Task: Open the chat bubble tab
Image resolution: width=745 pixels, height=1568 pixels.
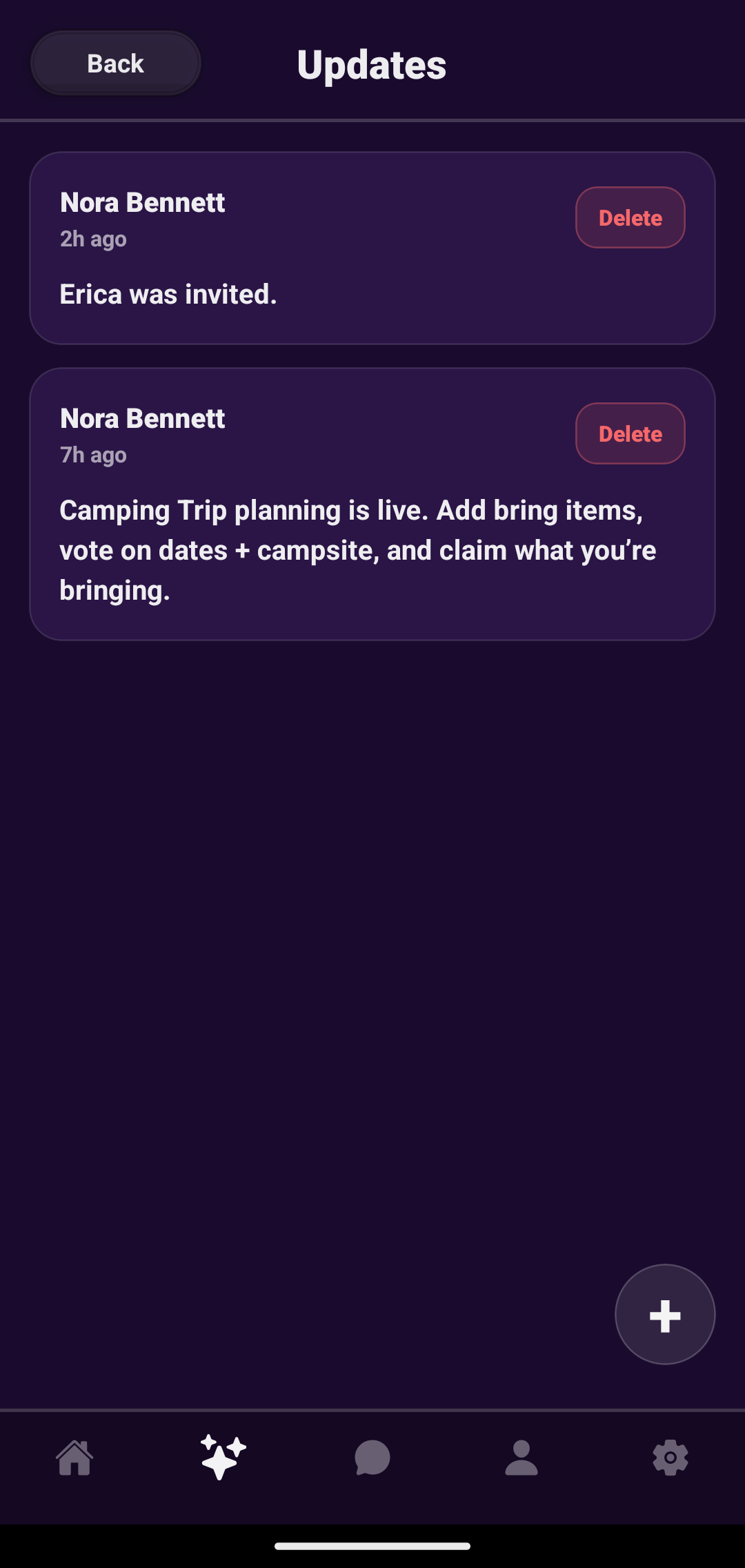Action: (372, 1458)
